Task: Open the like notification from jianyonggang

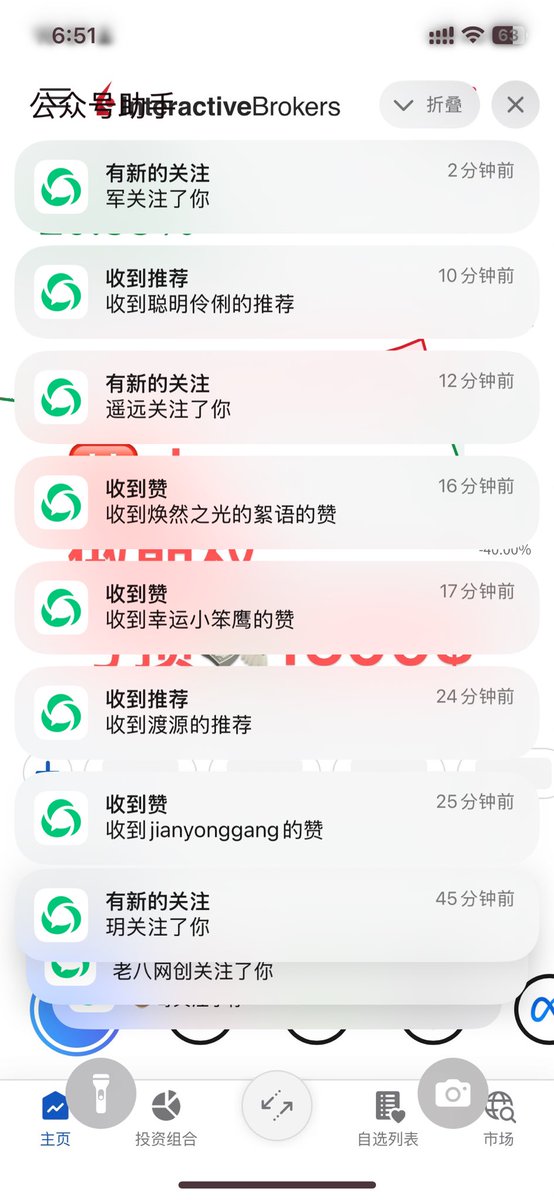Action: coord(277,817)
